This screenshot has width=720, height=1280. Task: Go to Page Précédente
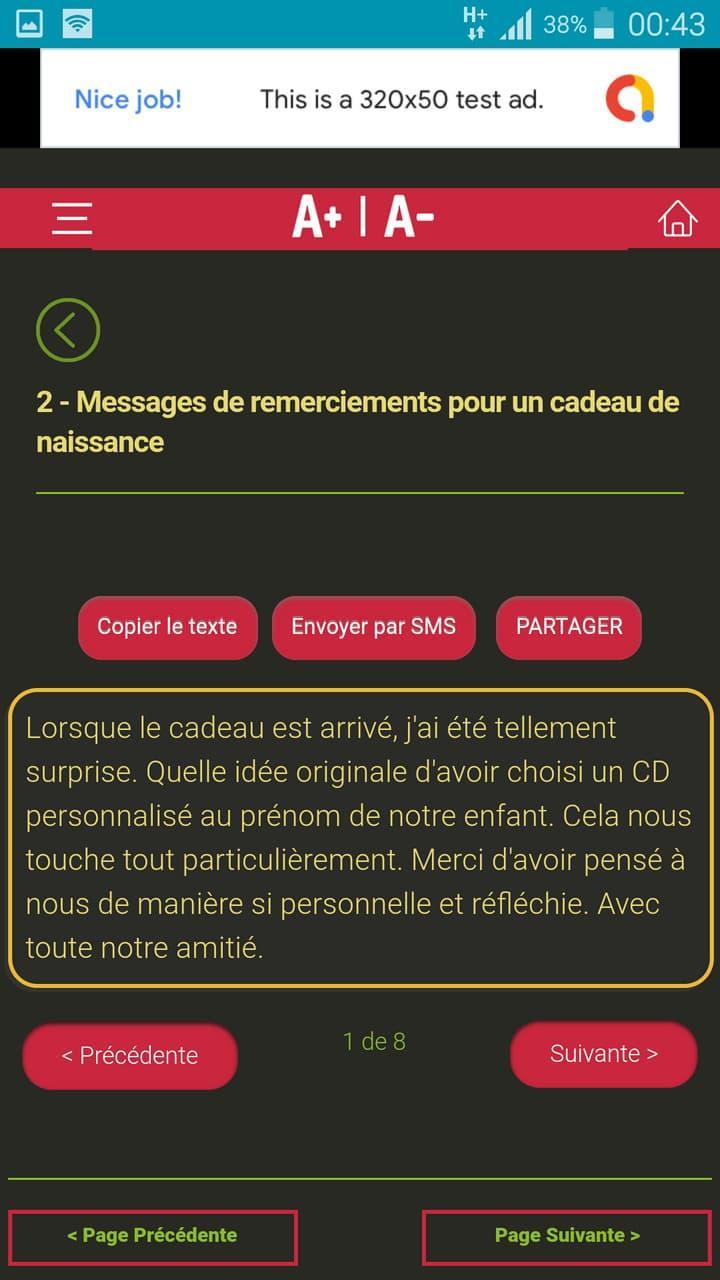coord(152,1236)
